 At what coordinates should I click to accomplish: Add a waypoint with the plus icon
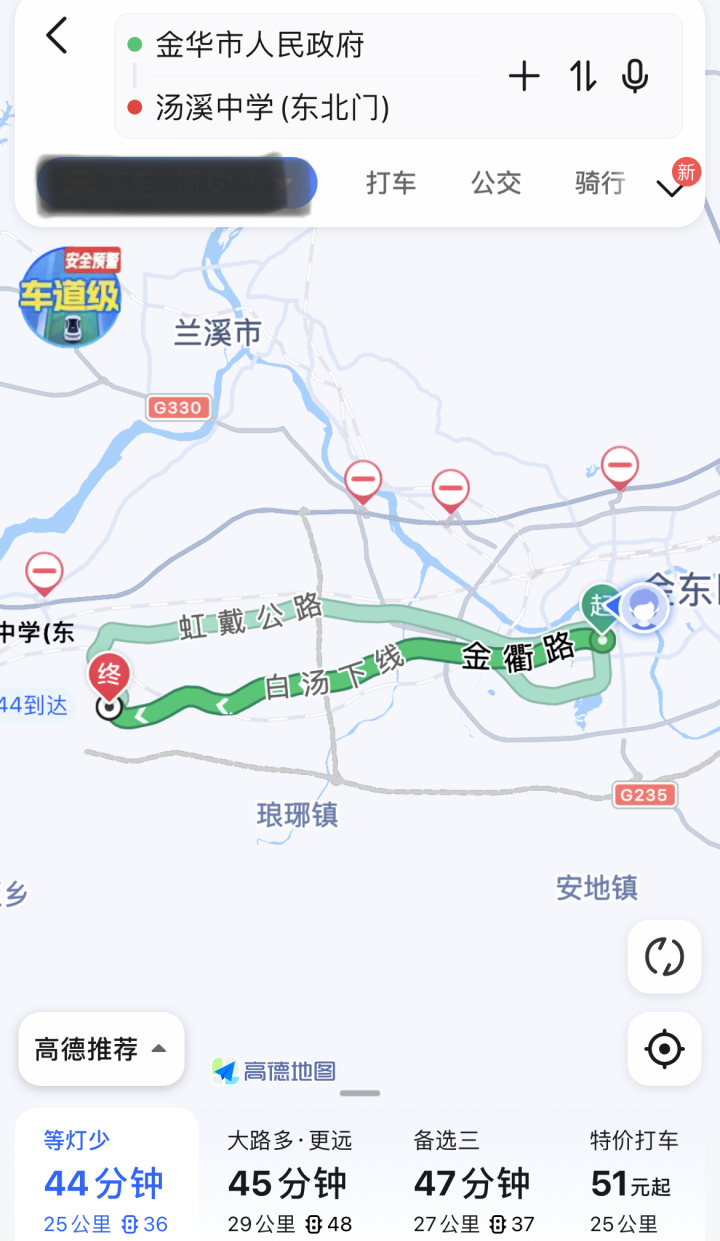[x=524, y=76]
